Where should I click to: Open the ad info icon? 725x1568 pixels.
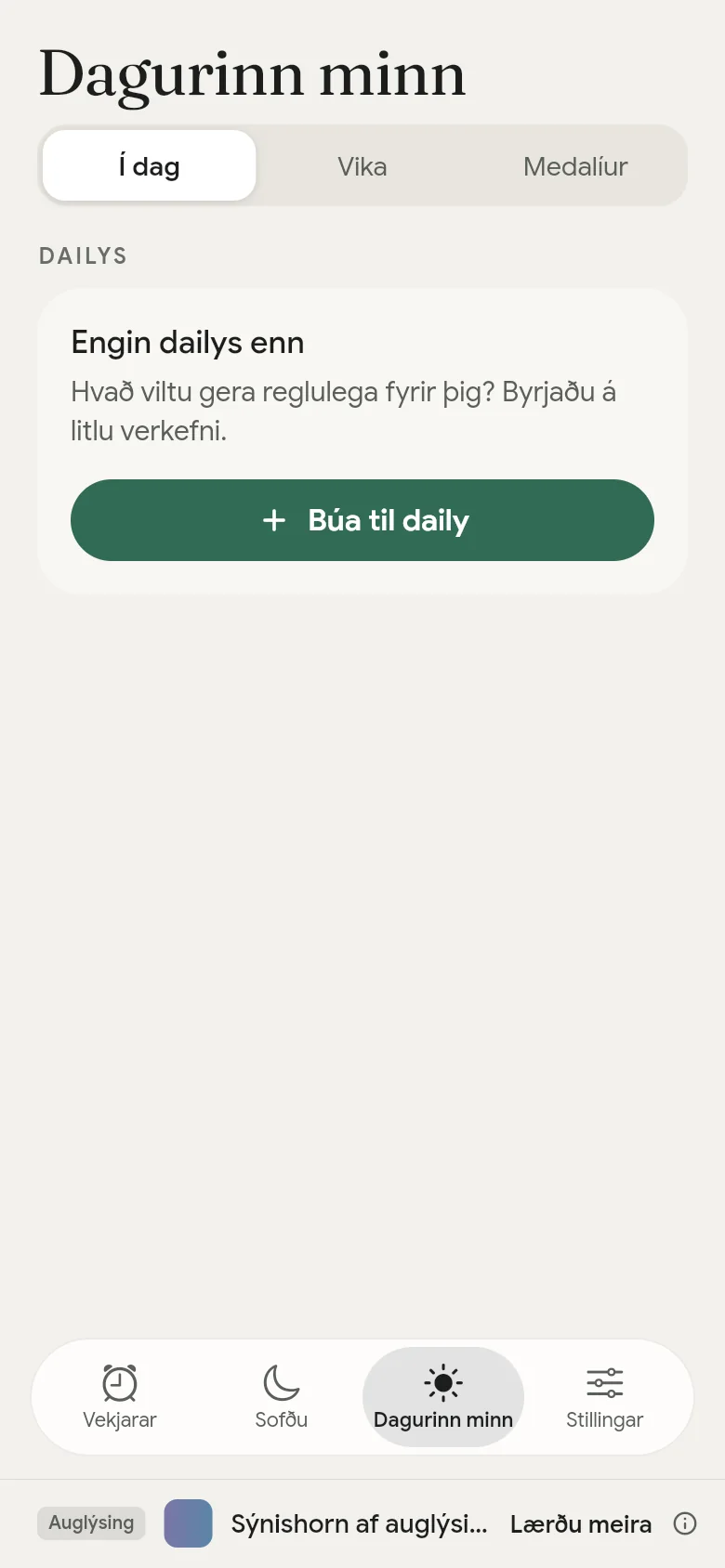[685, 1523]
